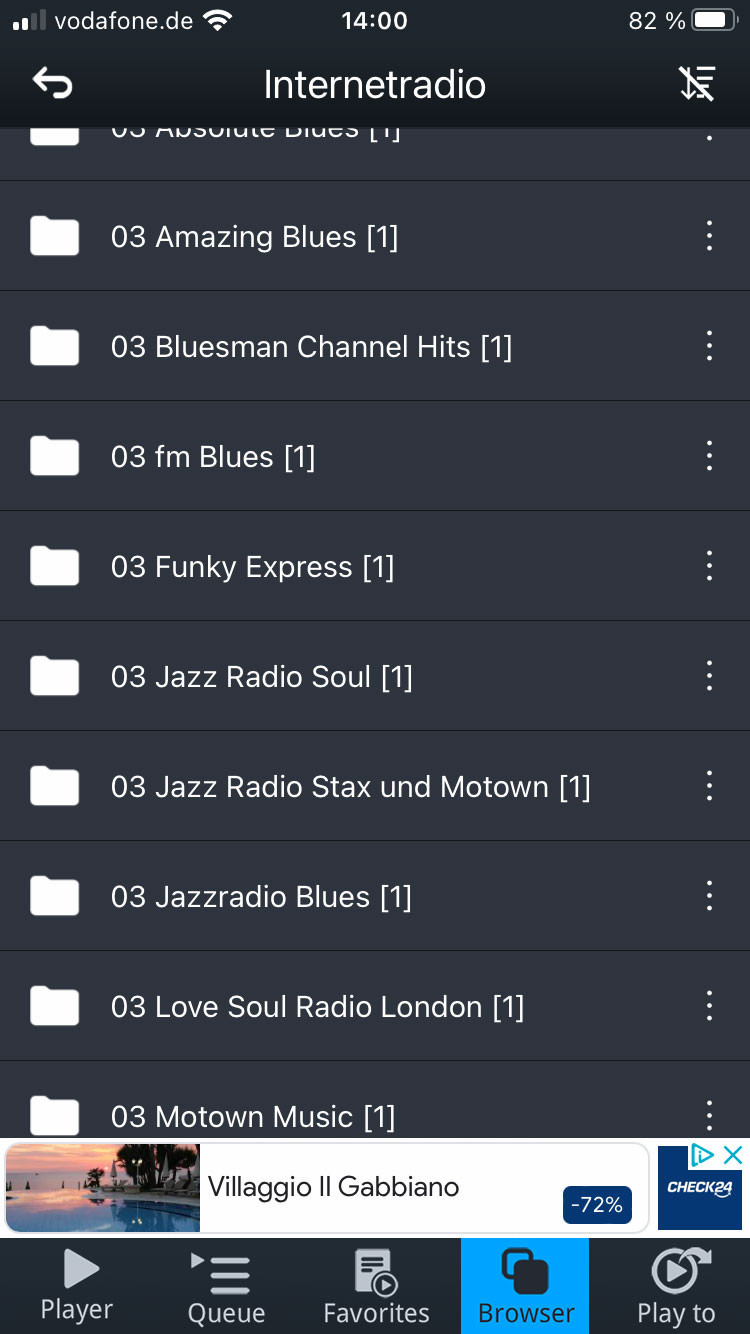Show more options for 03 Bluesman Channel Hits
The height and width of the screenshot is (1334, 750).
(709, 347)
